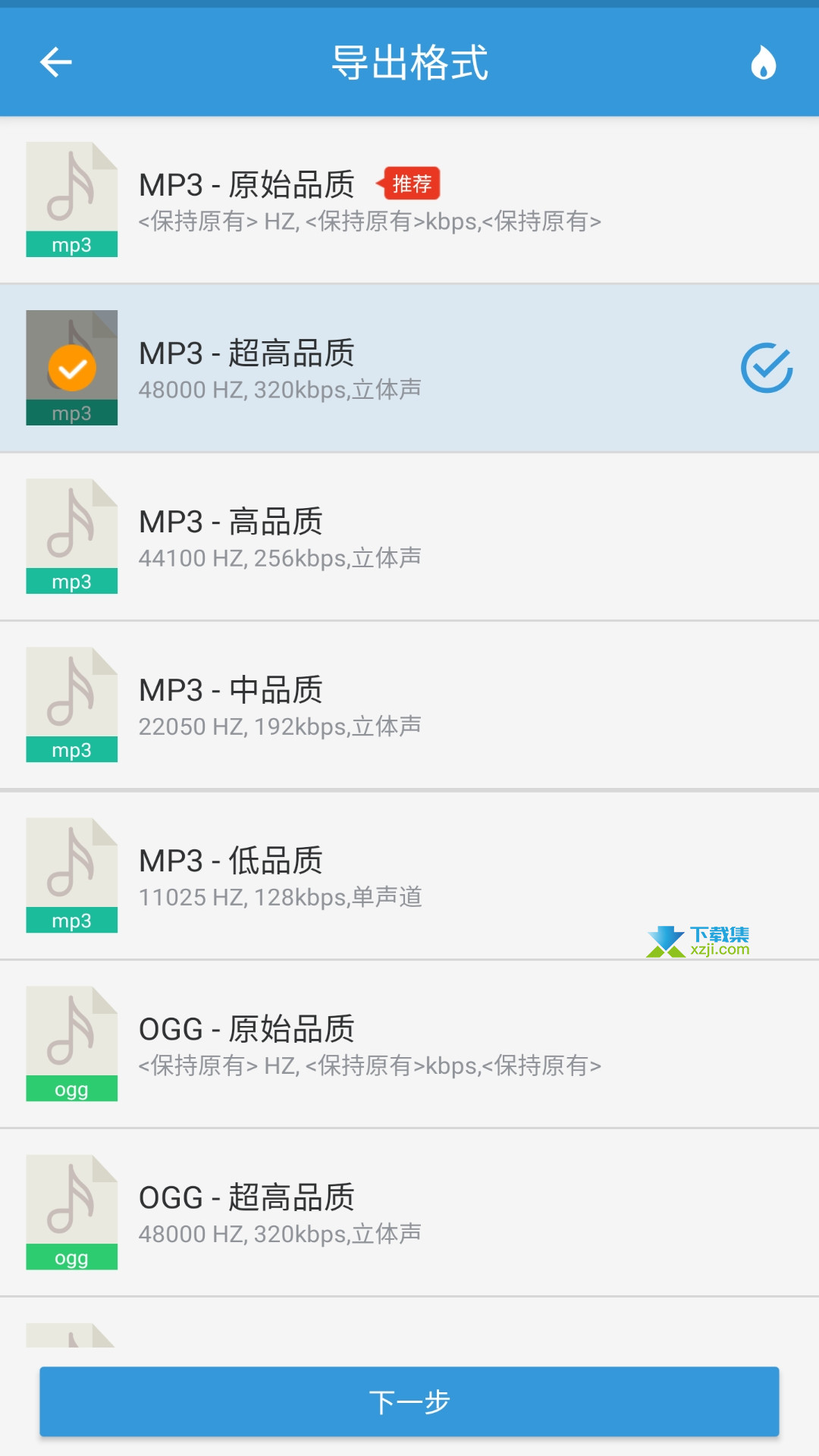Select MP3 - 超高品质 format row
Screen dimensions: 819x1456
tap(409, 369)
